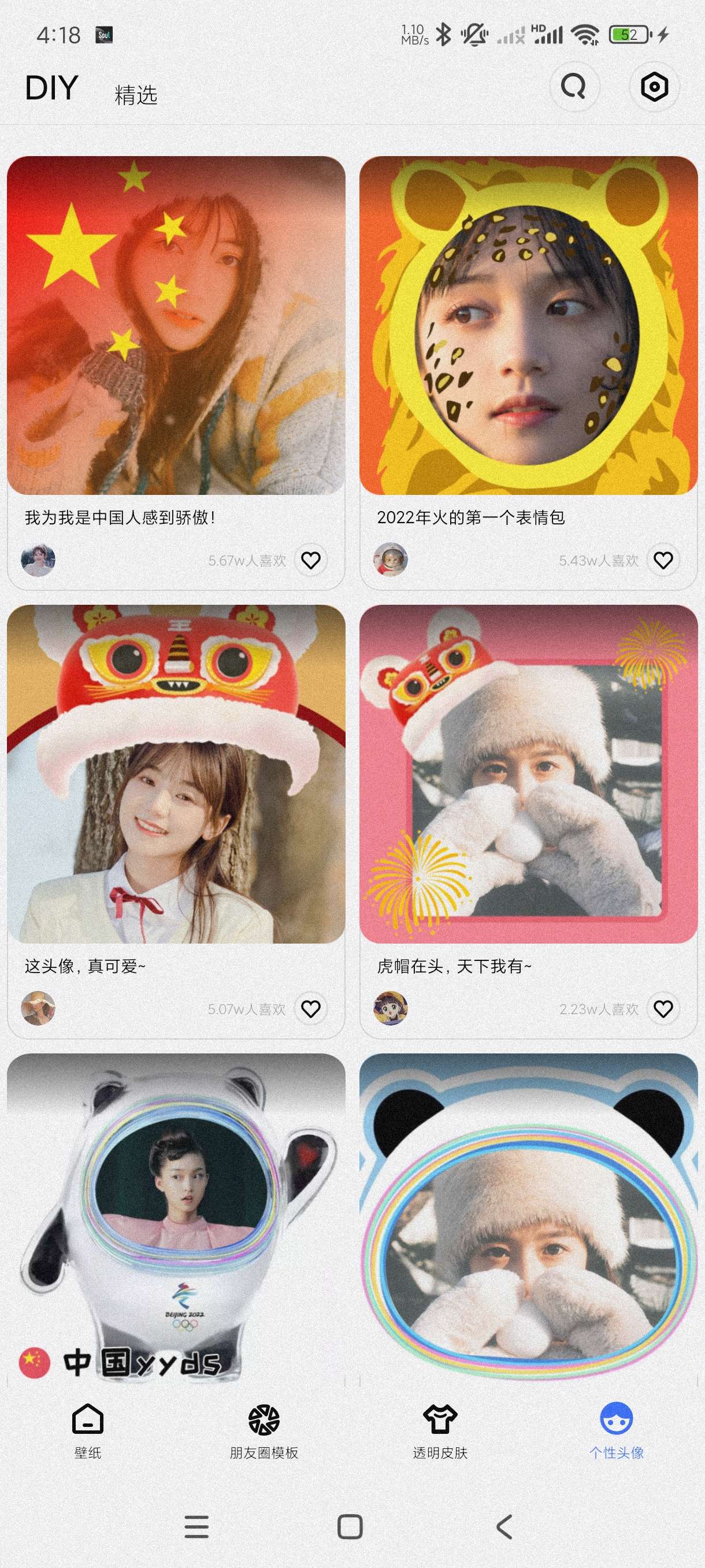Select the 个性头像 tab

[616, 1432]
